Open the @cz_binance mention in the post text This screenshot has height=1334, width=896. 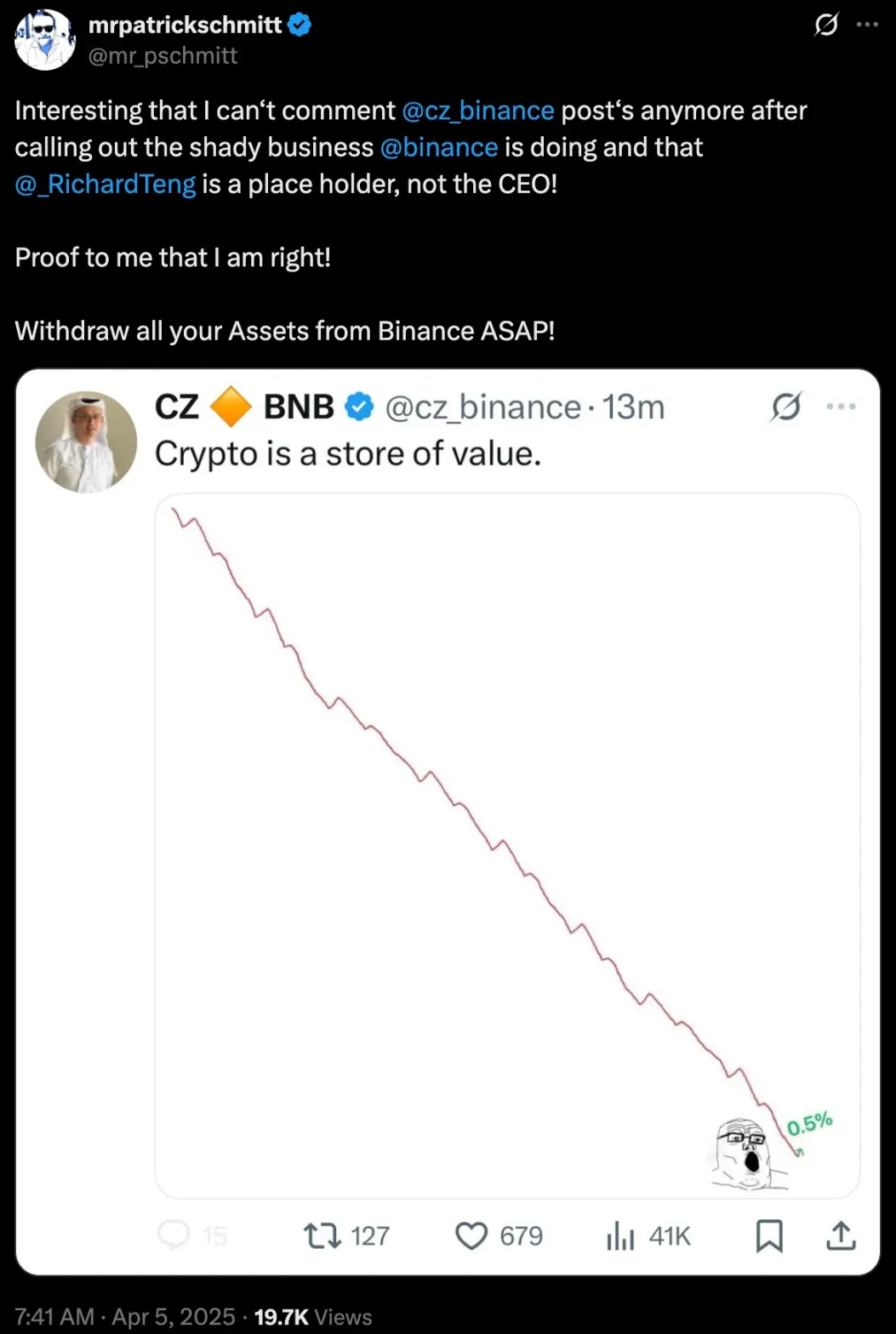coord(477,111)
